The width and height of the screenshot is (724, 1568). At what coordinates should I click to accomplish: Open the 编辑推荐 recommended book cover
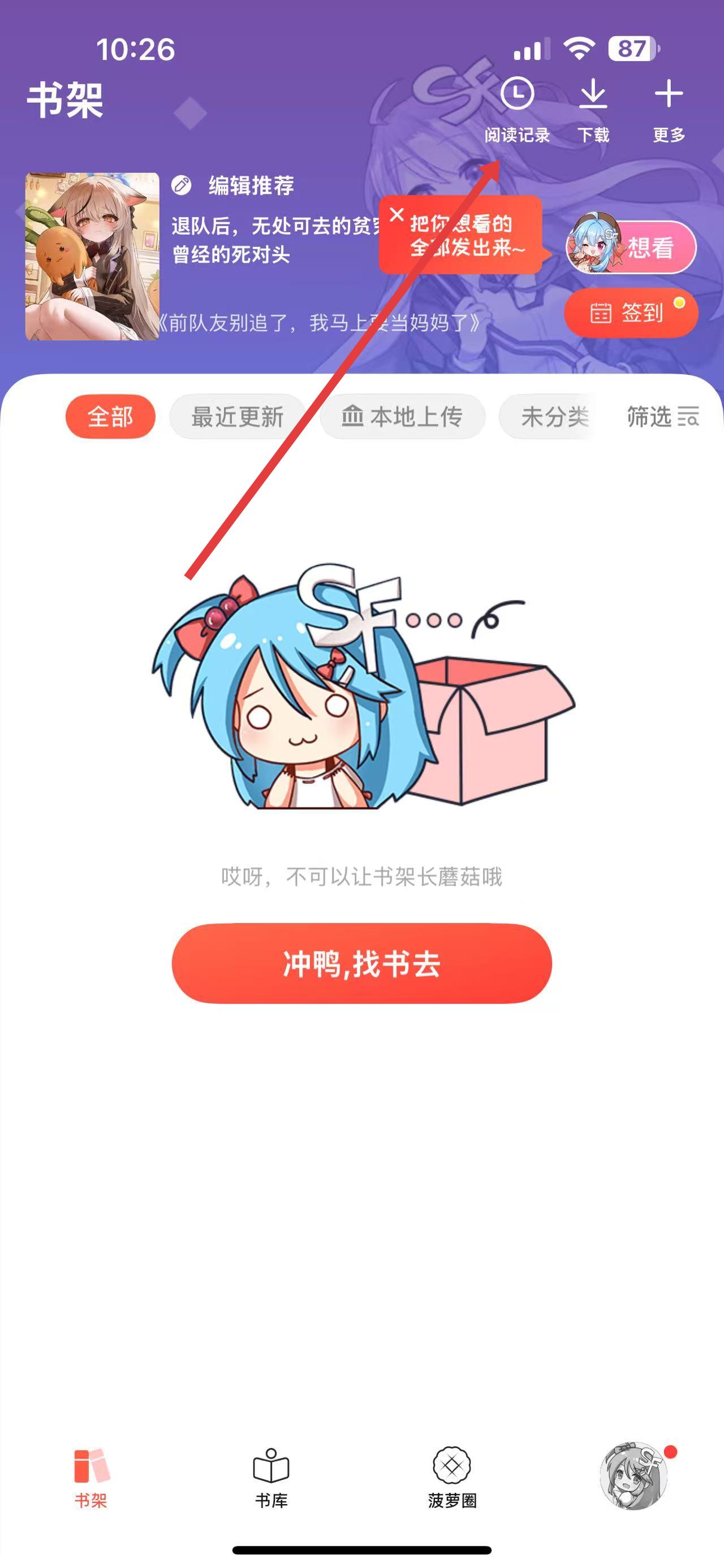[x=92, y=256]
